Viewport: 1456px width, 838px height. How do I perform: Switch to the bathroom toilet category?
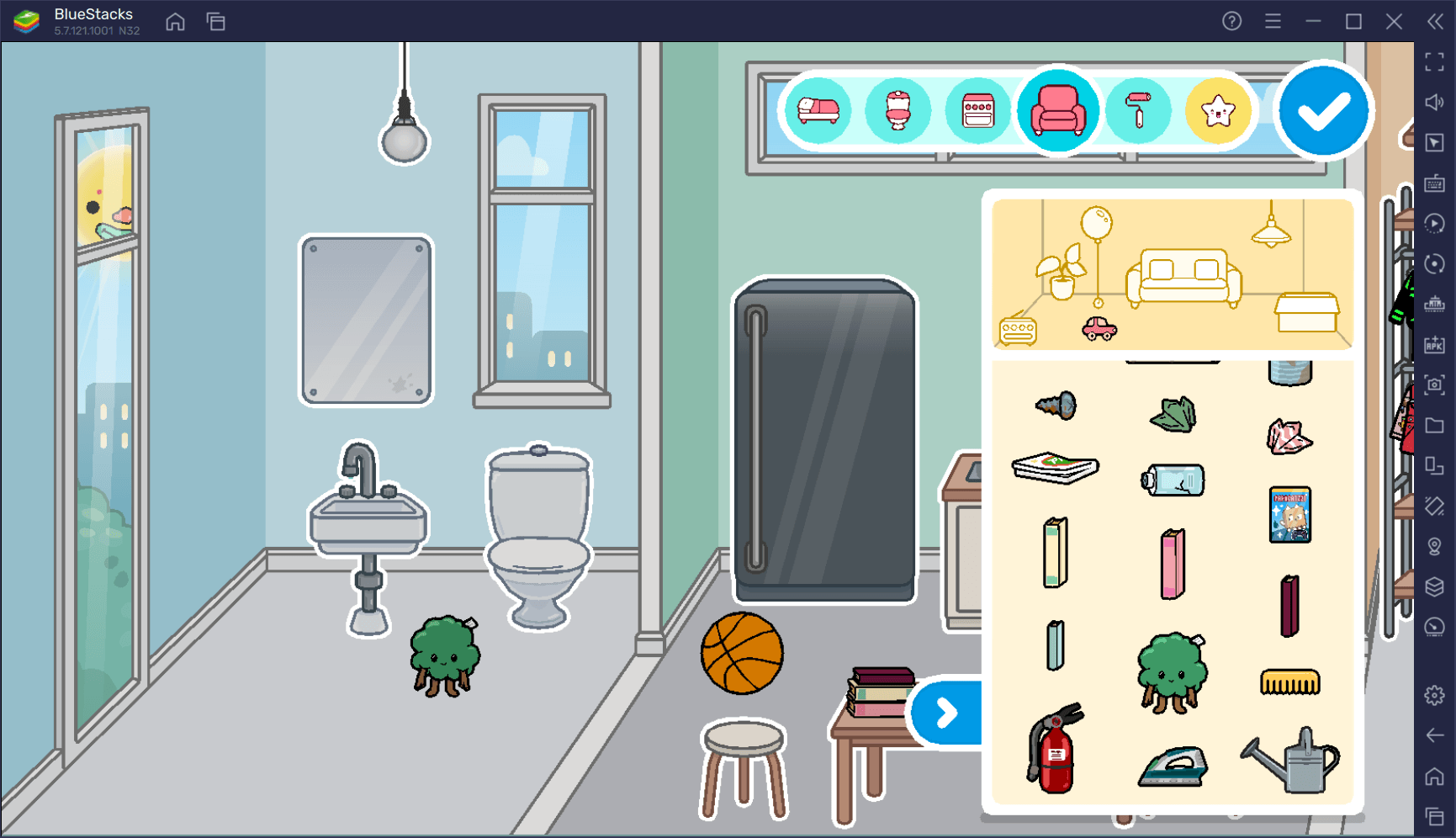[x=898, y=110]
